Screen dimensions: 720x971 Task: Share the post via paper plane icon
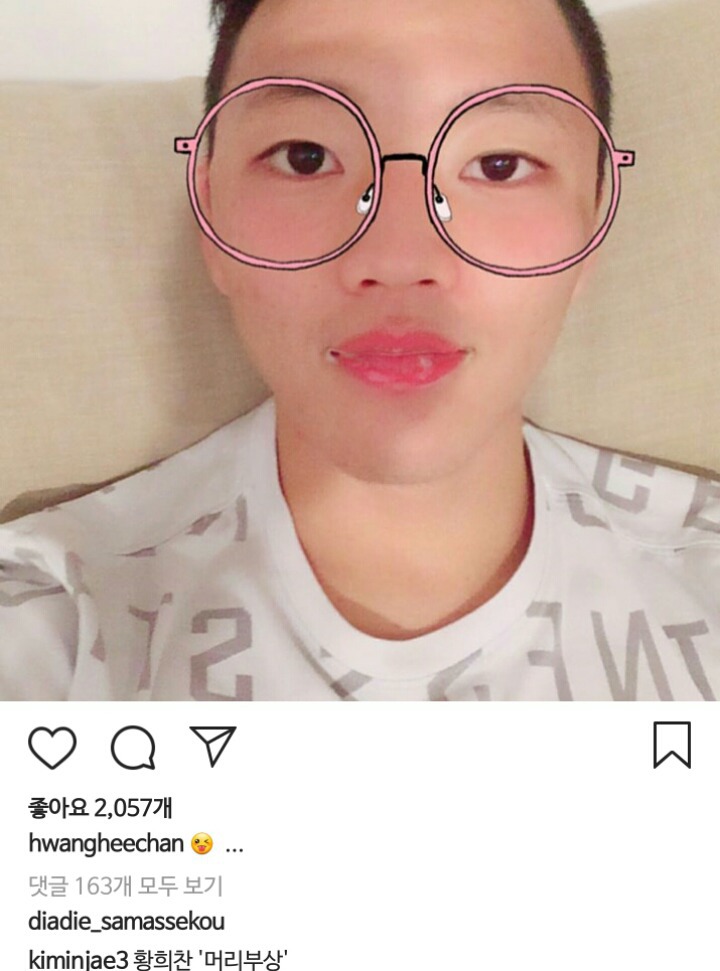tap(212, 746)
